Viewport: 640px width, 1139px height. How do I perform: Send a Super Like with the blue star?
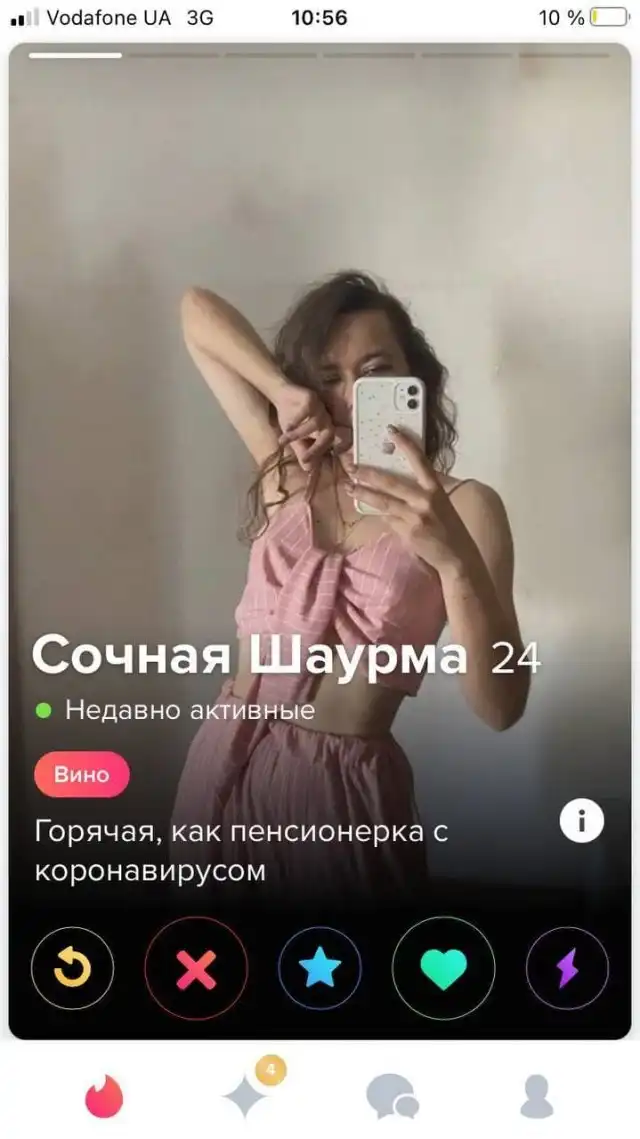320,968
